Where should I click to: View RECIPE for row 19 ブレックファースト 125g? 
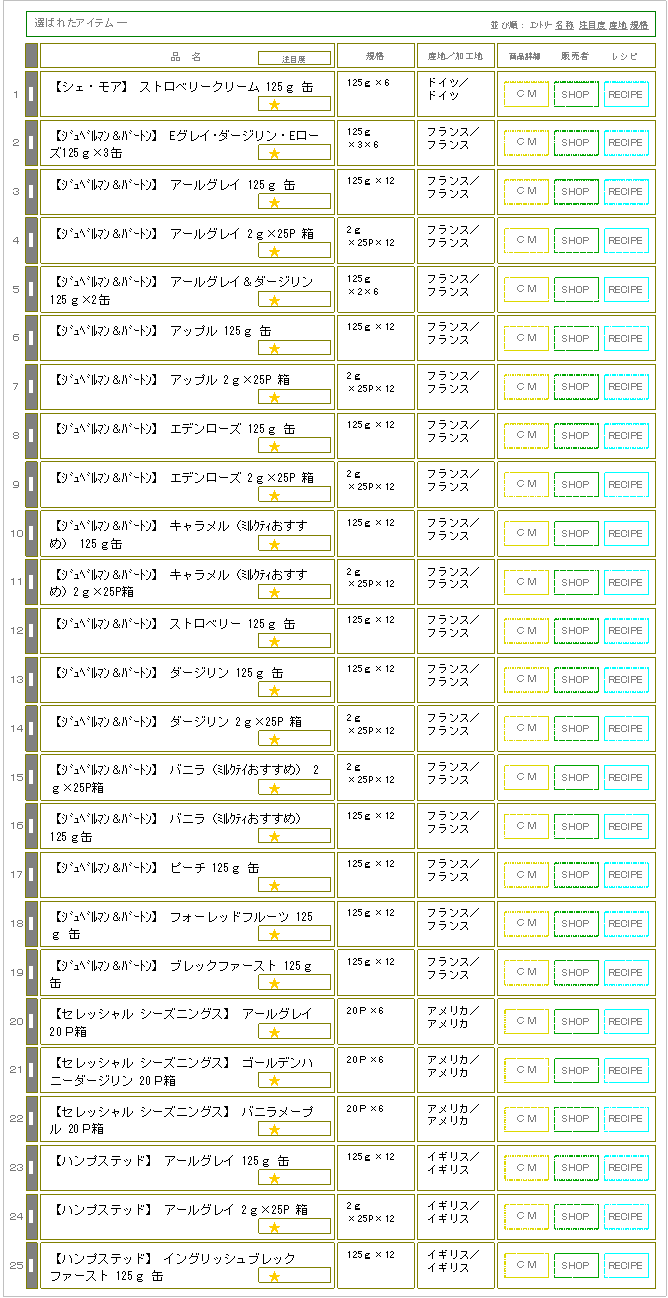[626, 973]
